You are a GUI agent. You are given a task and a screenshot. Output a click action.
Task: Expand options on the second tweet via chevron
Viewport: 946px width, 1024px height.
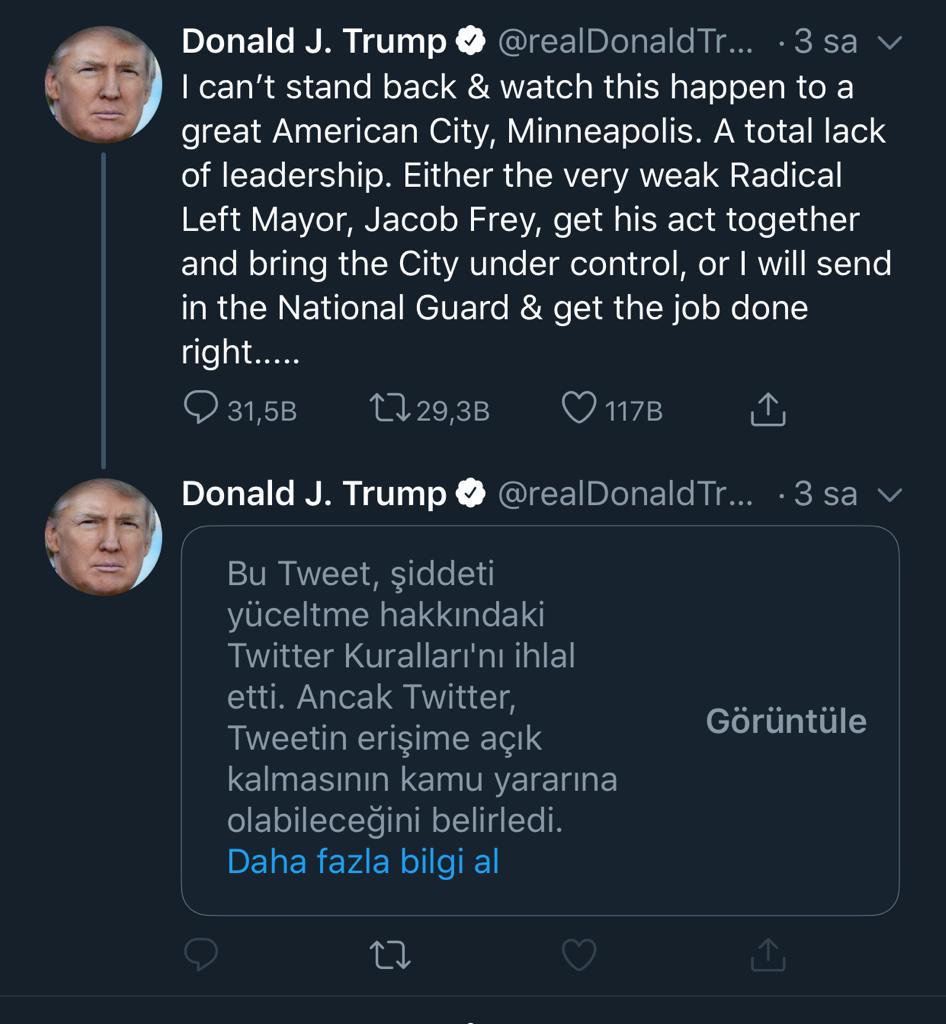[888, 496]
